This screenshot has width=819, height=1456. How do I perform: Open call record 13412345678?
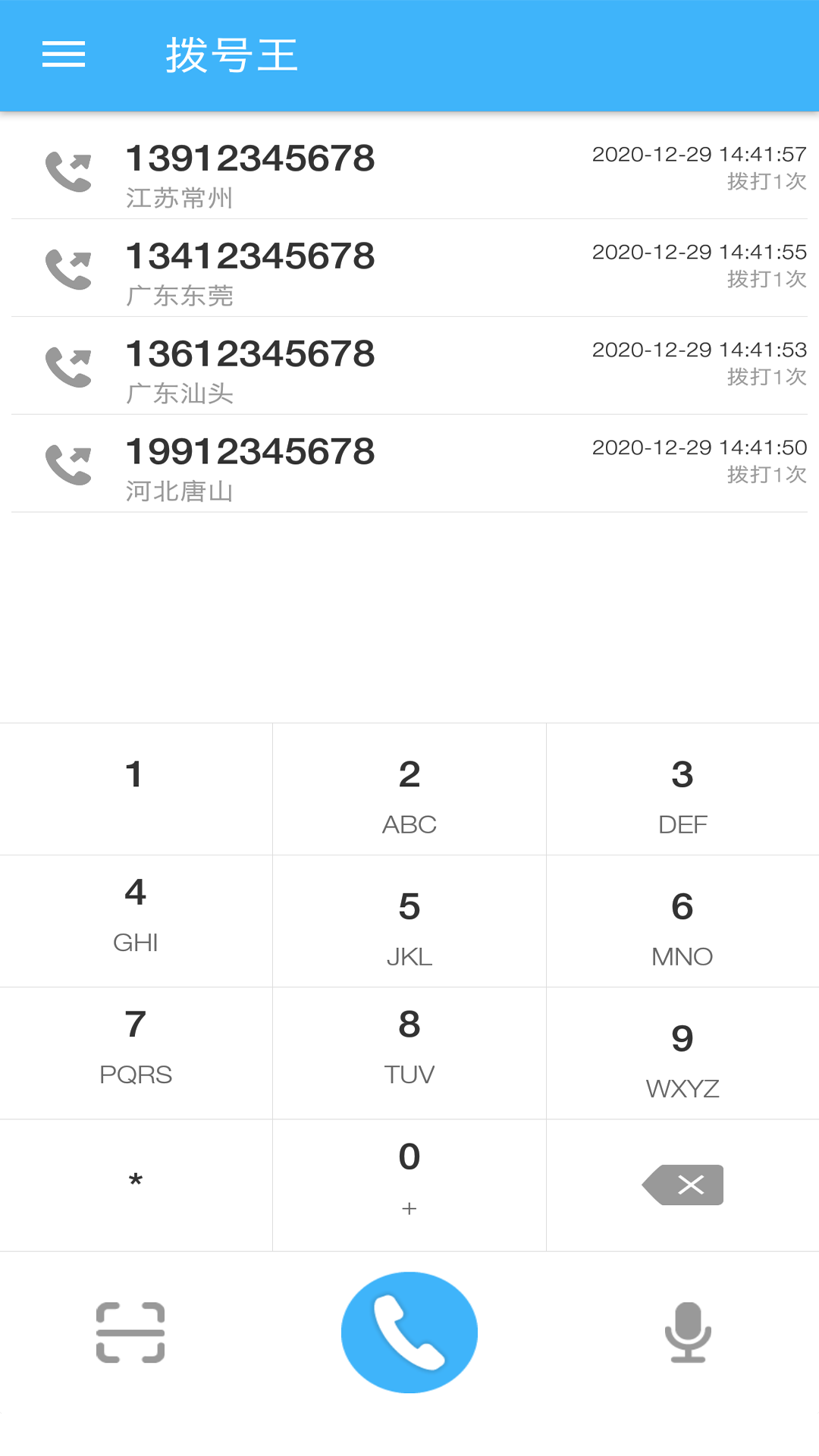coord(409,269)
